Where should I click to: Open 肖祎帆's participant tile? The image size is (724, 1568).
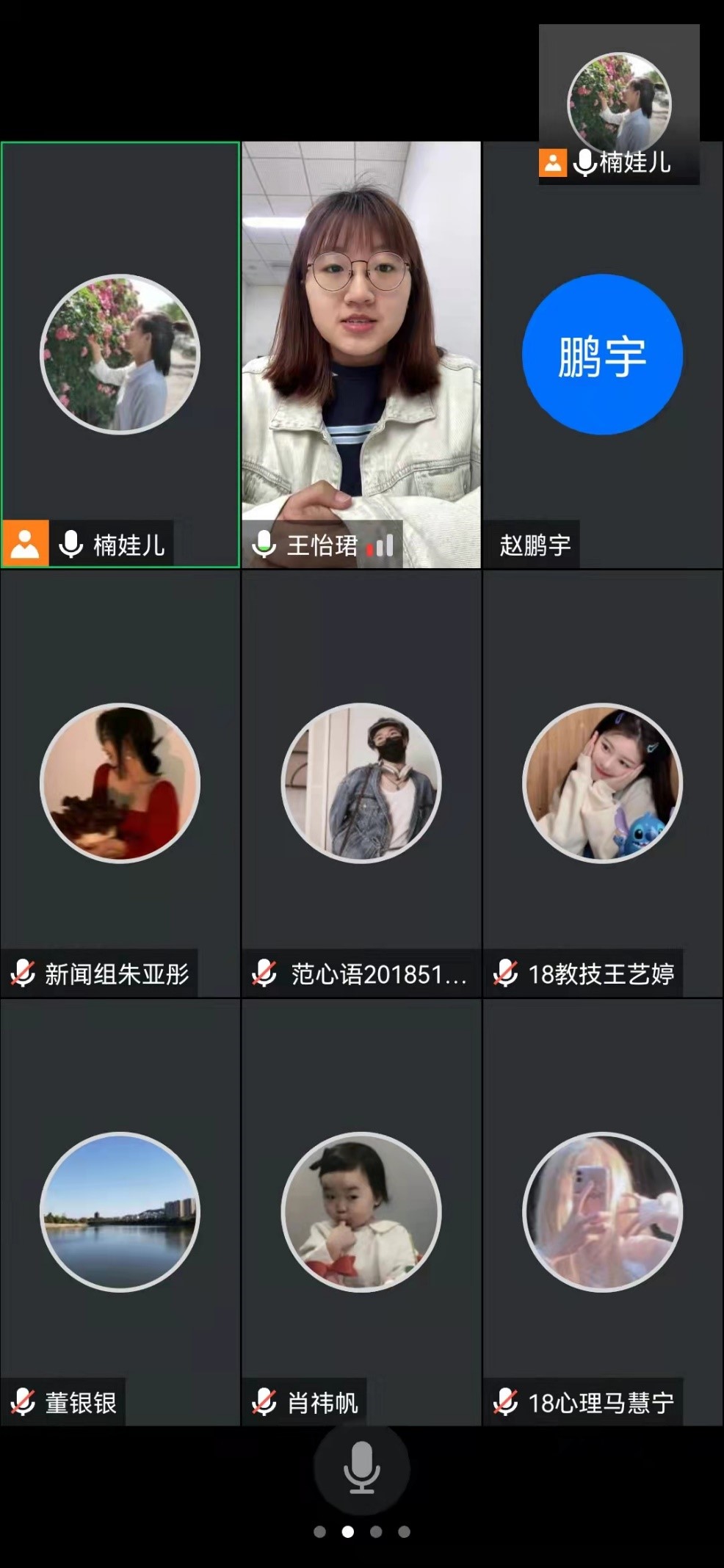pos(361,1212)
